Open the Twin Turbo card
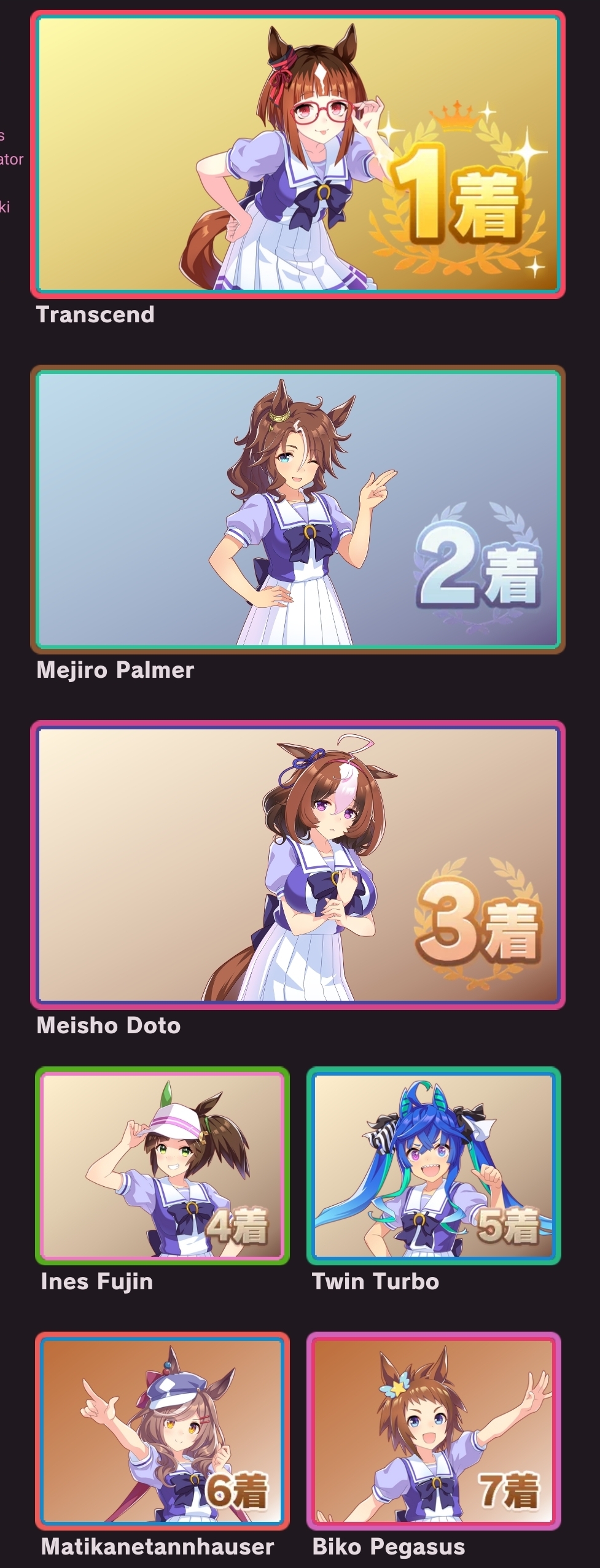This screenshot has width=600, height=1568. 434,1165
